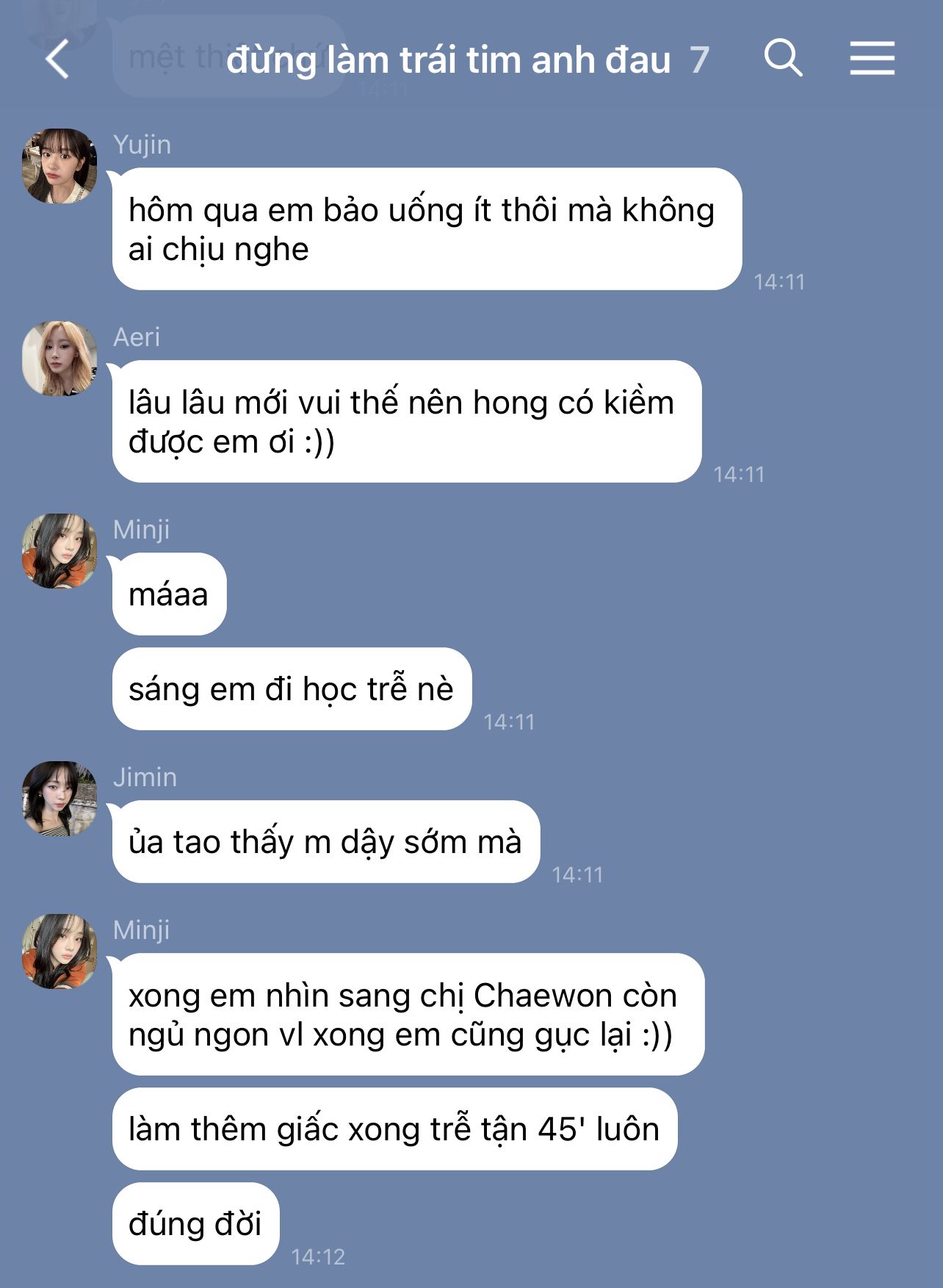Search messages in this chat
Viewport: 943px width, 1288px height.
pyautogui.click(x=783, y=58)
